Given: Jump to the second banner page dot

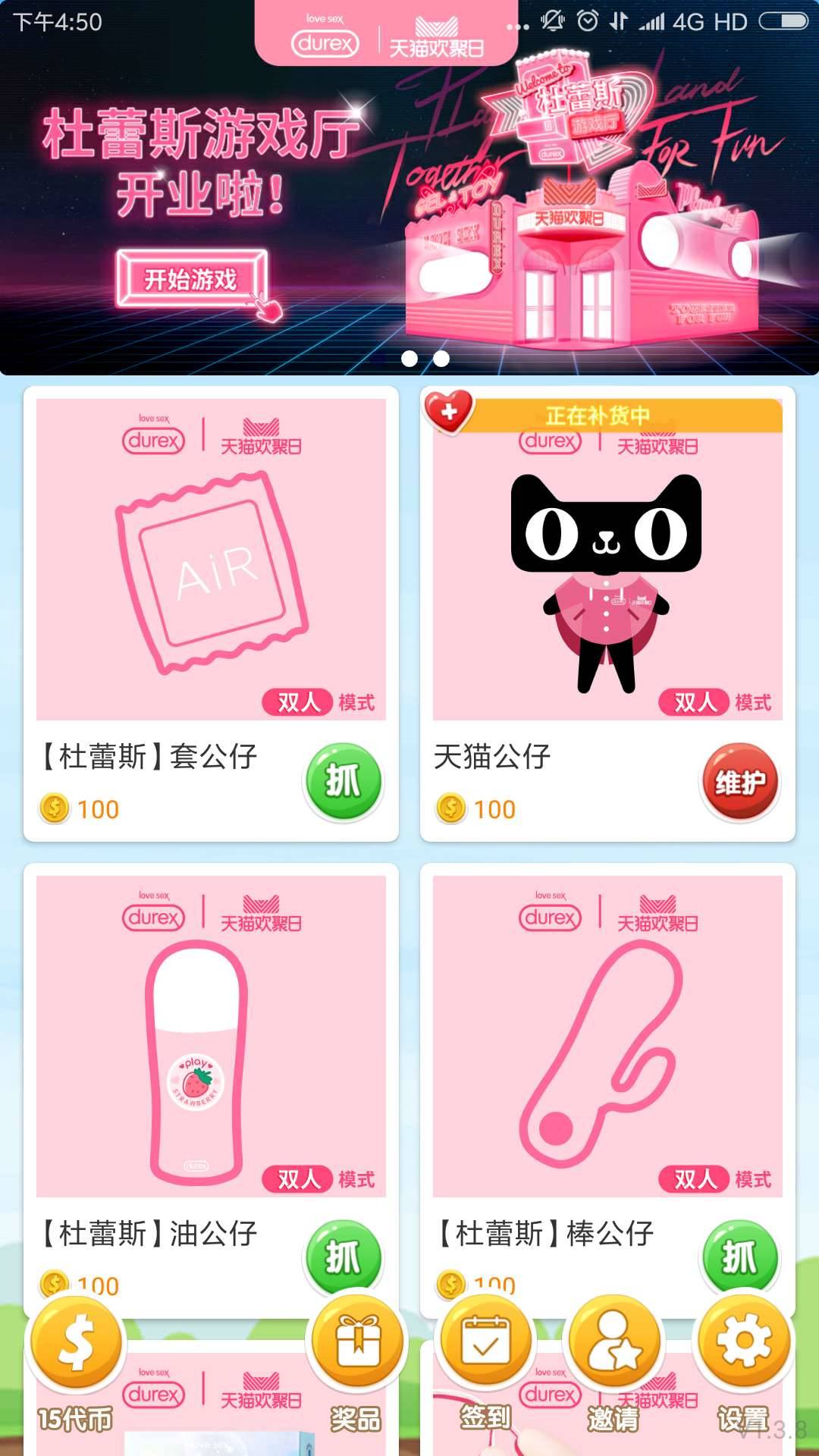Looking at the screenshot, I should click(441, 359).
